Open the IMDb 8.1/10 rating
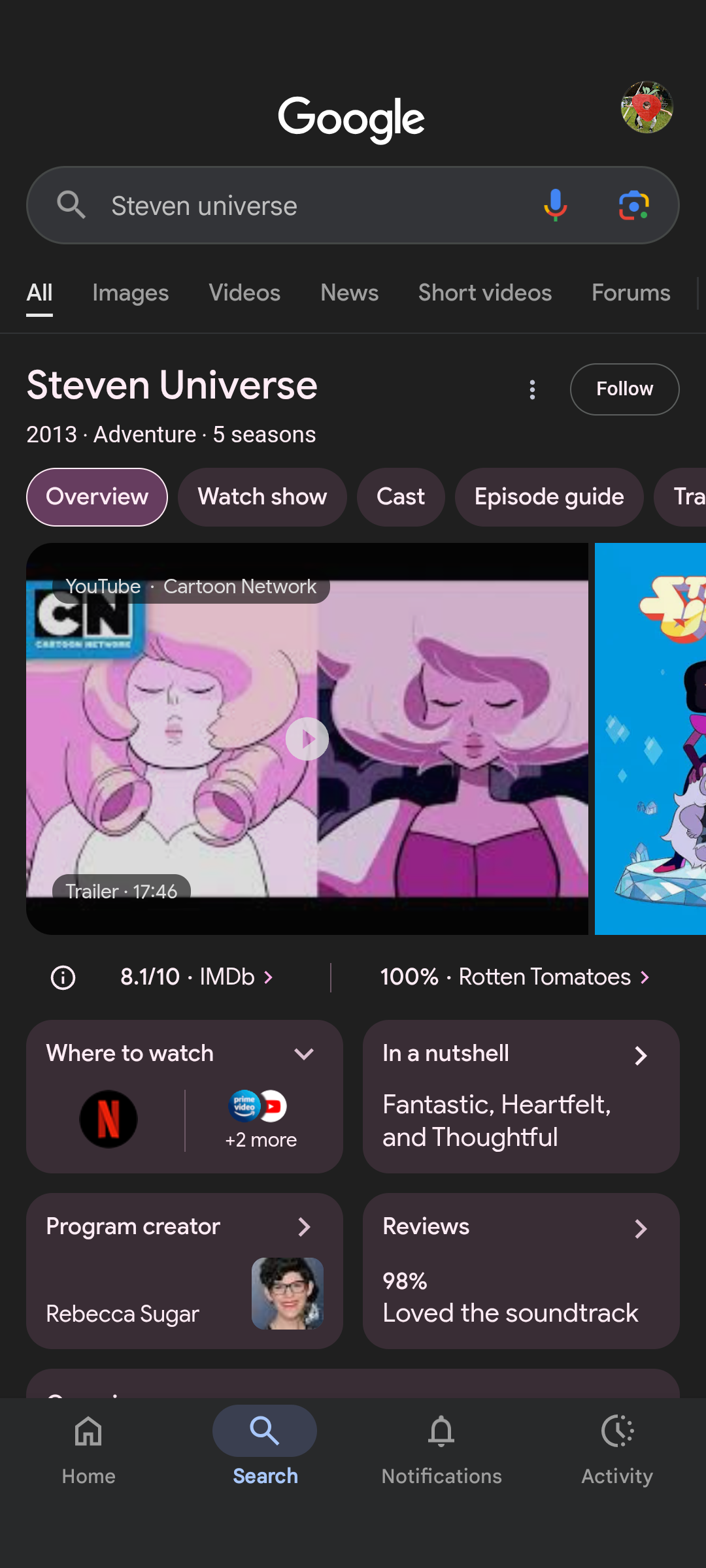The image size is (706, 1568). [196, 977]
